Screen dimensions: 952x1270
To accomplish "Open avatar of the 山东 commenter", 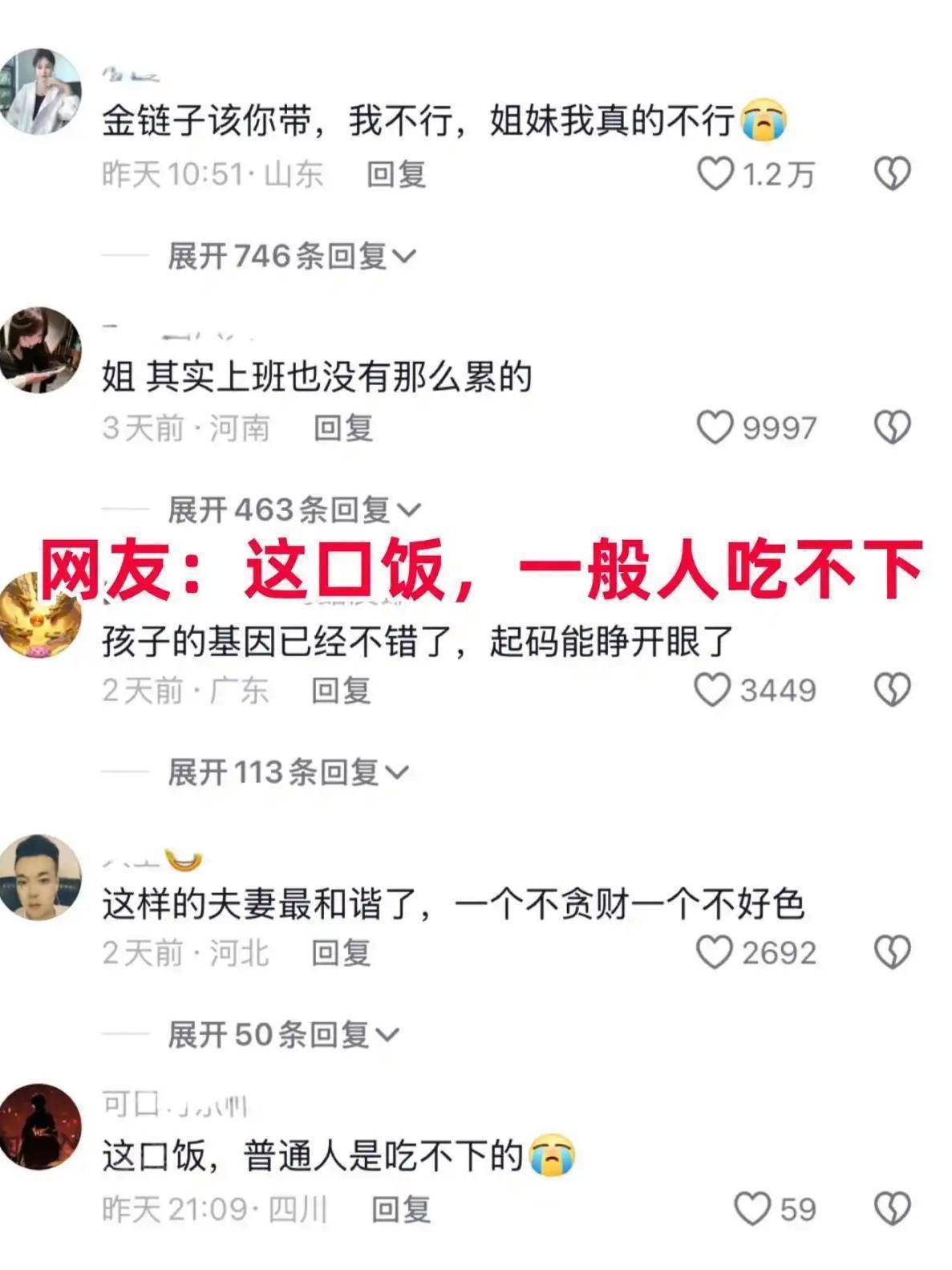I will click(x=40, y=91).
